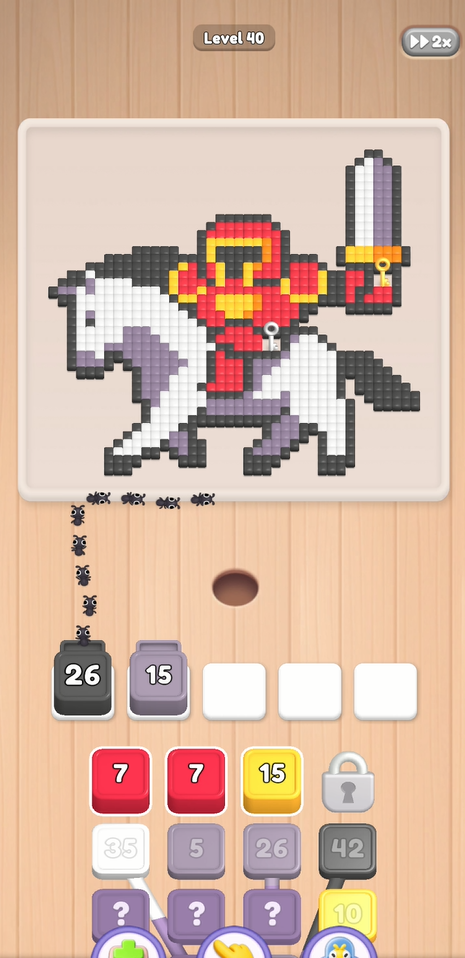Screen dimensions: 465x958
Task: Tap the purple 5 block
Action: pyautogui.click(x=196, y=850)
